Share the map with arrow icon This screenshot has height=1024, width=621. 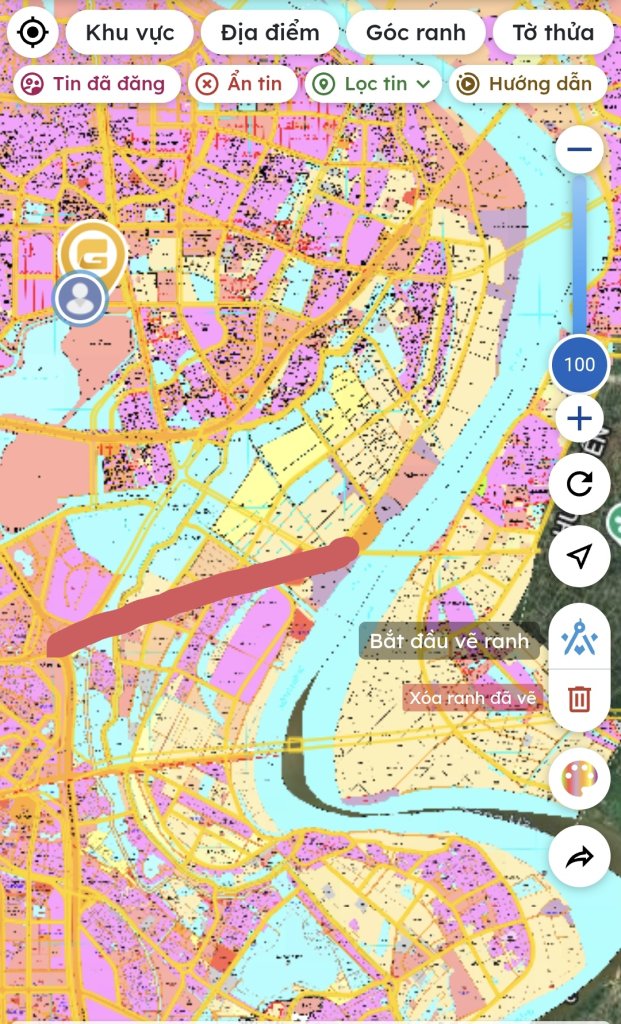[x=579, y=857]
